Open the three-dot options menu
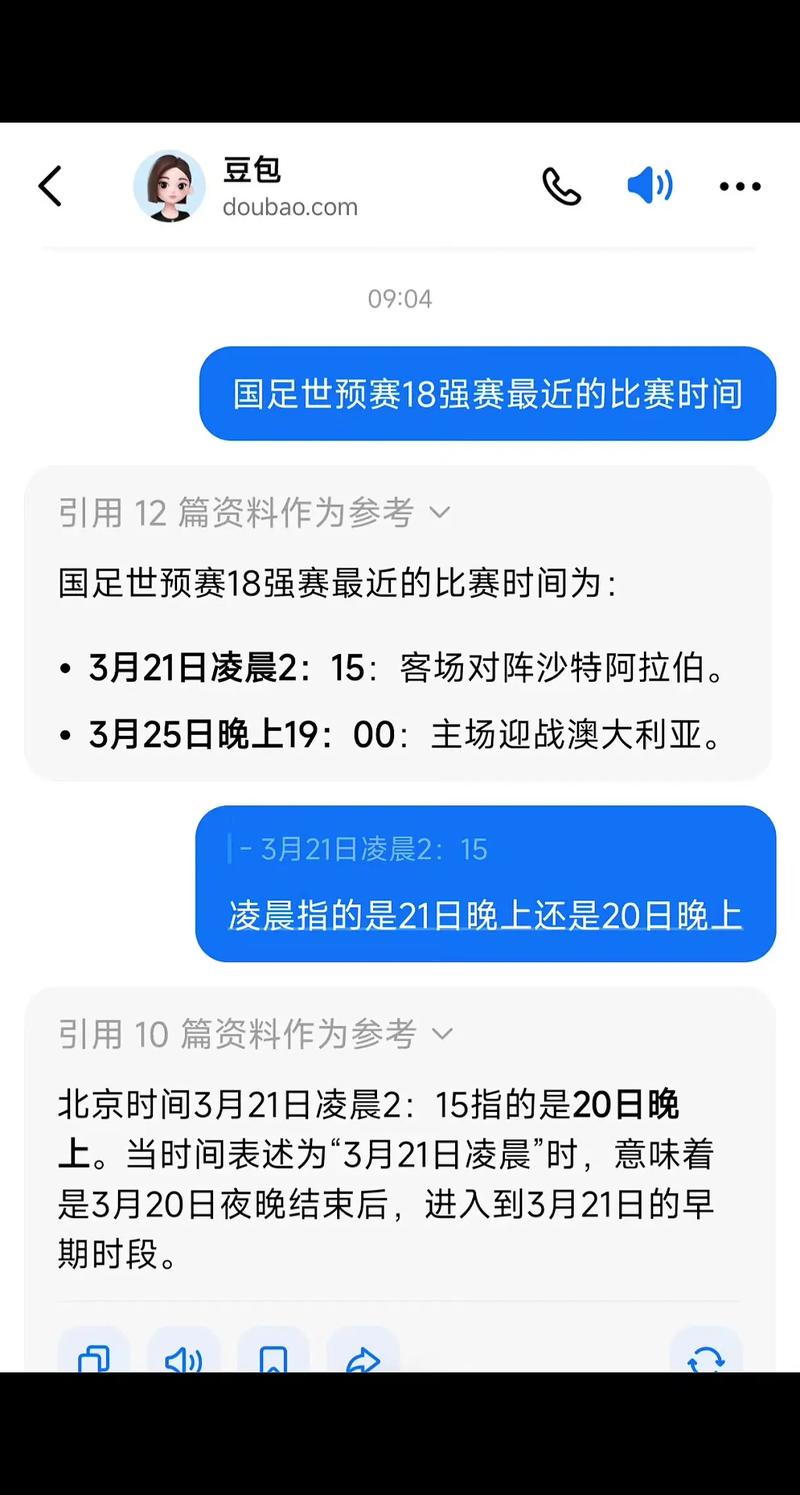The width and height of the screenshot is (800, 1495). pyautogui.click(x=739, y=186)
